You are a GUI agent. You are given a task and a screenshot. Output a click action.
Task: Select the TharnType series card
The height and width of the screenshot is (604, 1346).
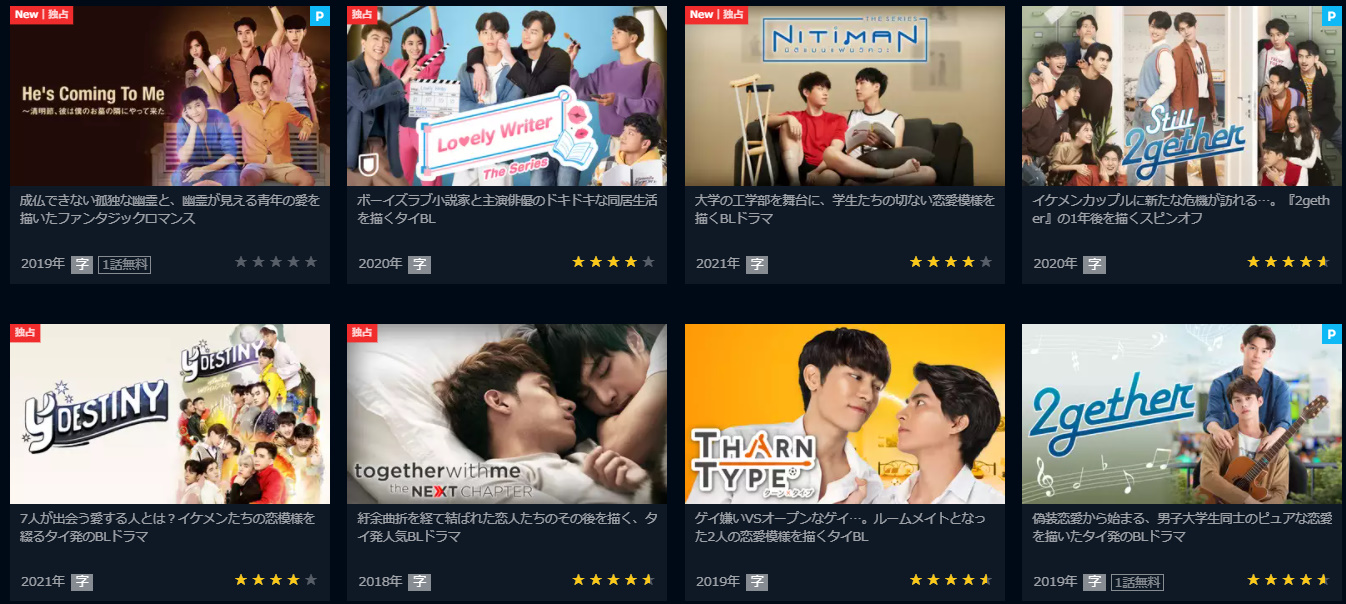coord(844,414)
